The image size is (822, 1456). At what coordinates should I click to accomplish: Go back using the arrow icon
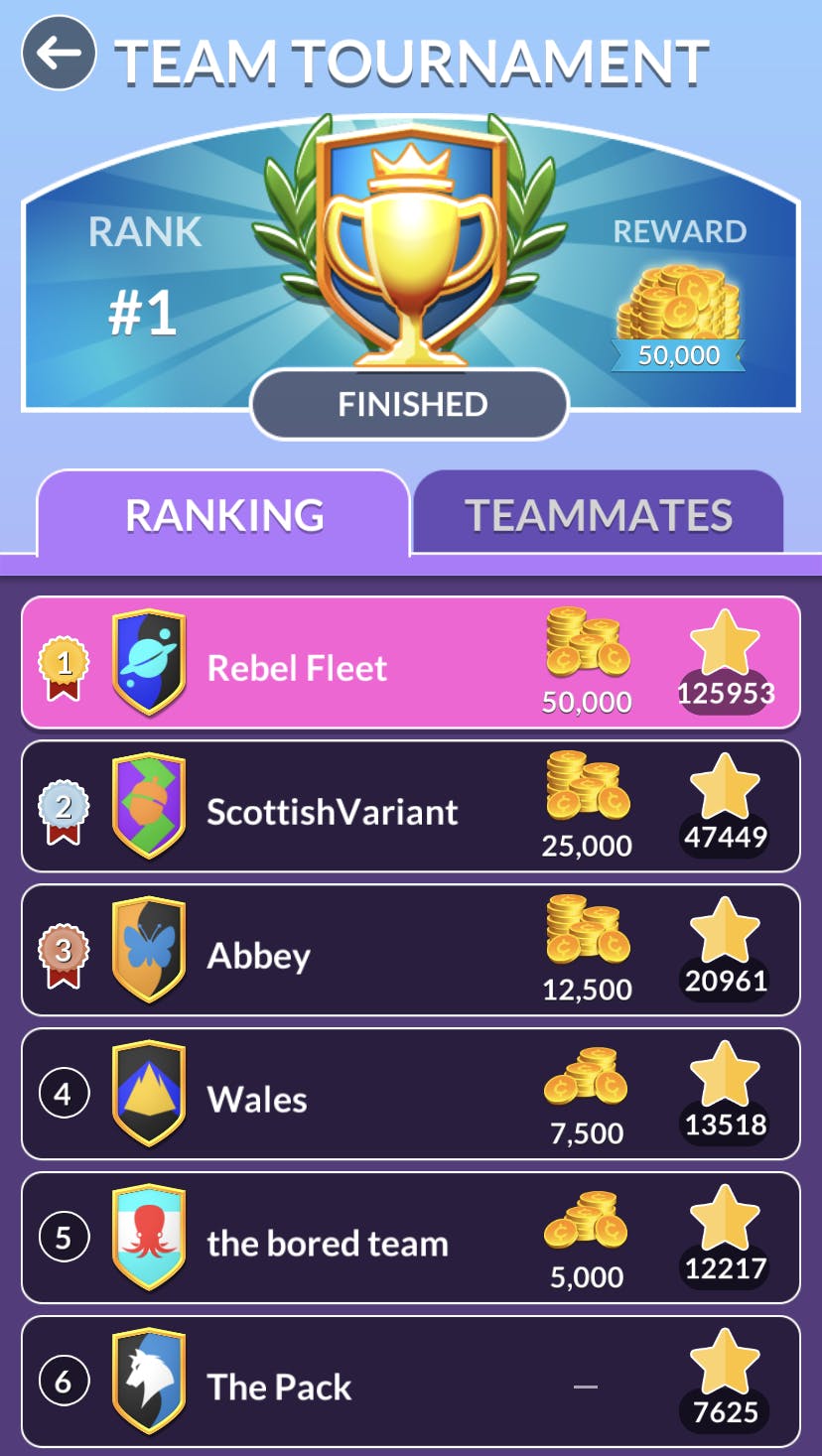point(59,53)
